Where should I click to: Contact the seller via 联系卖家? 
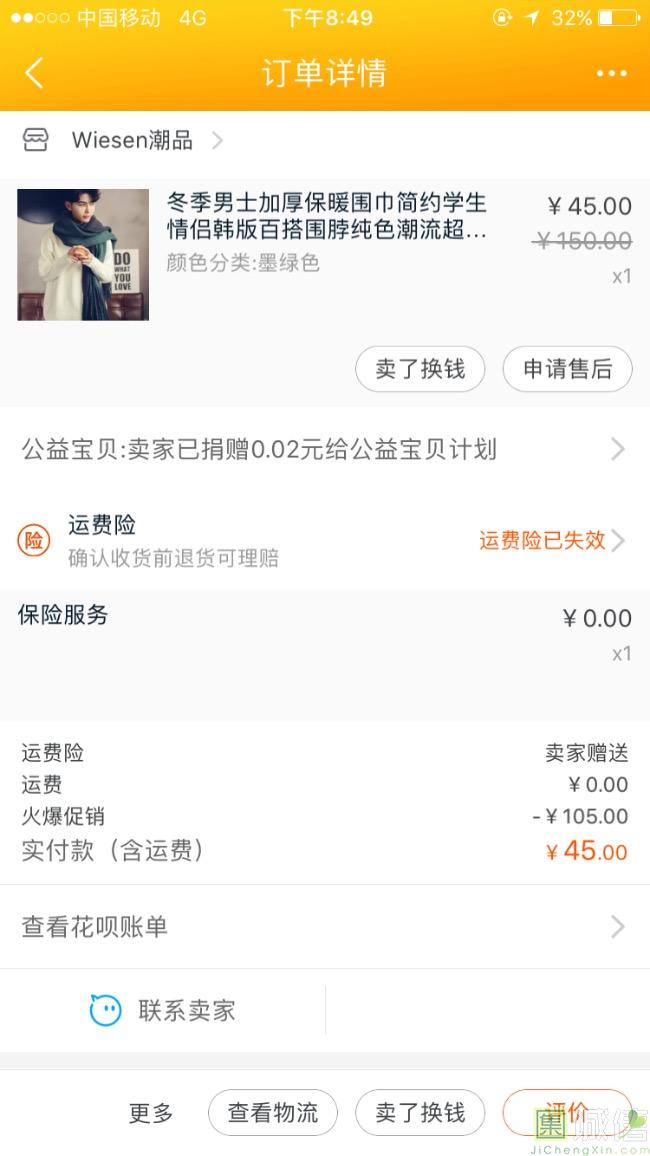pyautogui.click(x=163, y=1010)
